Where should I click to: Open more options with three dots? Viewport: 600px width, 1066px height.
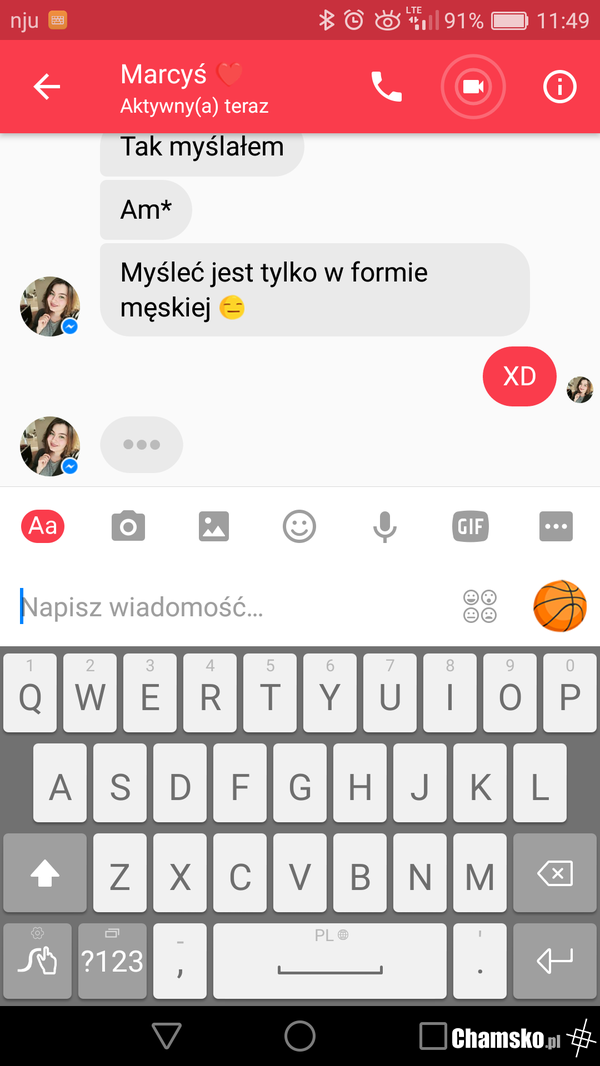click(556, 526)
